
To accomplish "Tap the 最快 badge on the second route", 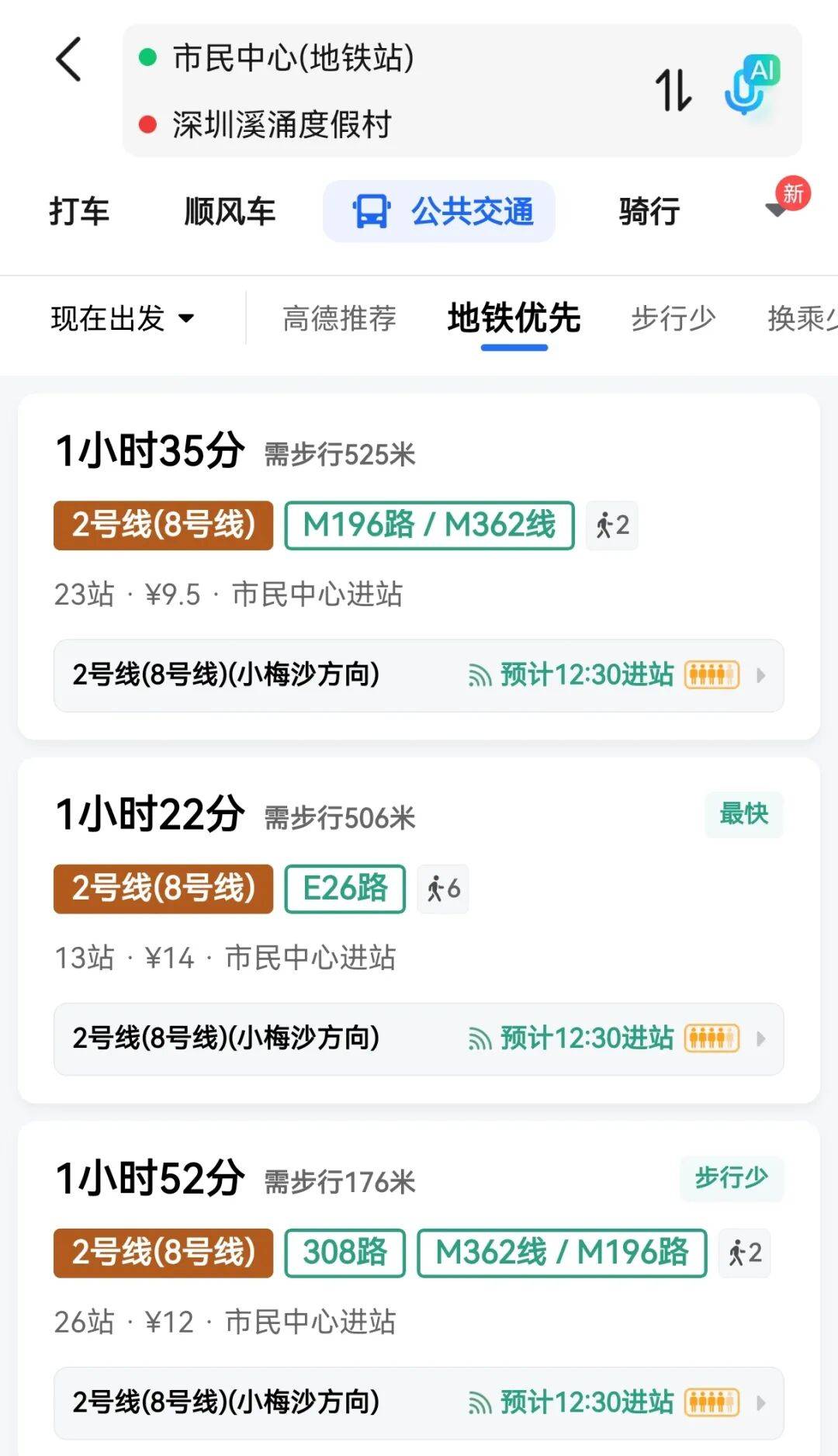I will (743, 815).
